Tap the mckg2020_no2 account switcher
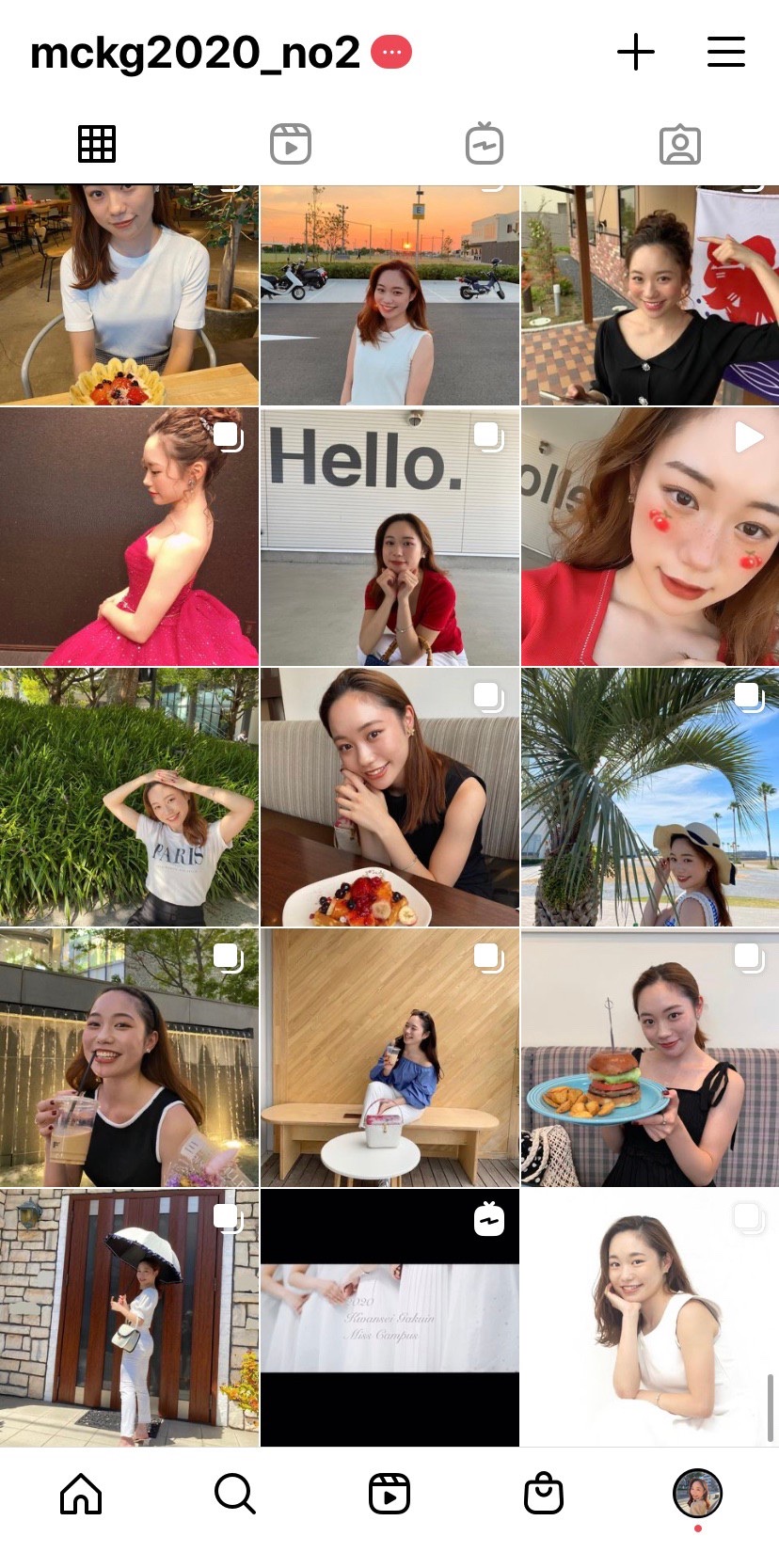 [x=195, y=53]
